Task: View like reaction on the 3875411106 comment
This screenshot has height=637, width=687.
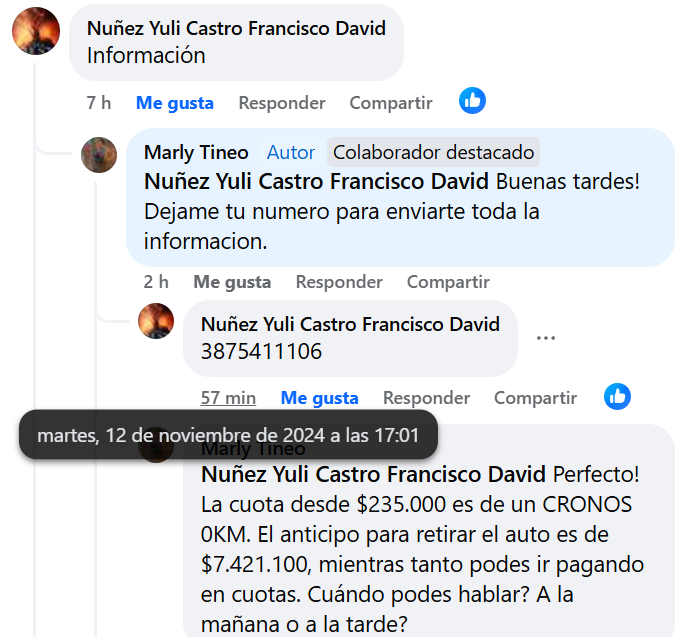Action: [x=617, y=396]
